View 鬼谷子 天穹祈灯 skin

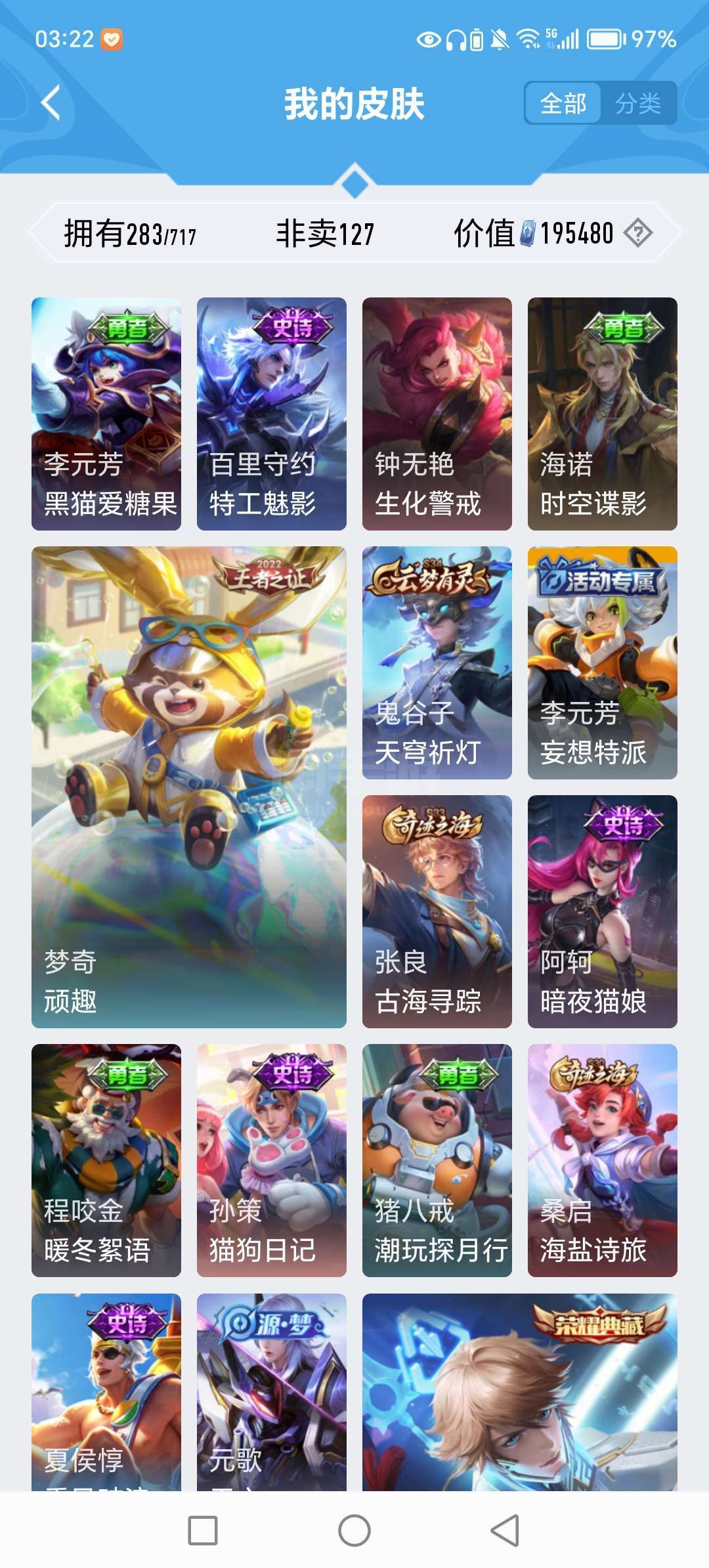click(437, 663)
